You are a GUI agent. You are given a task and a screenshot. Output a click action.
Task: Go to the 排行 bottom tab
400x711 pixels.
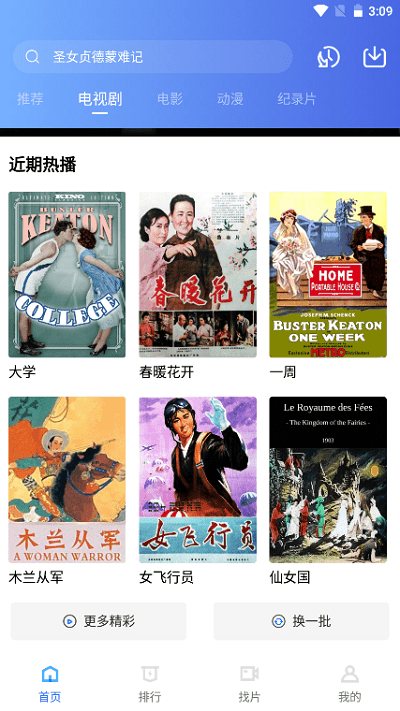[150, 684]
